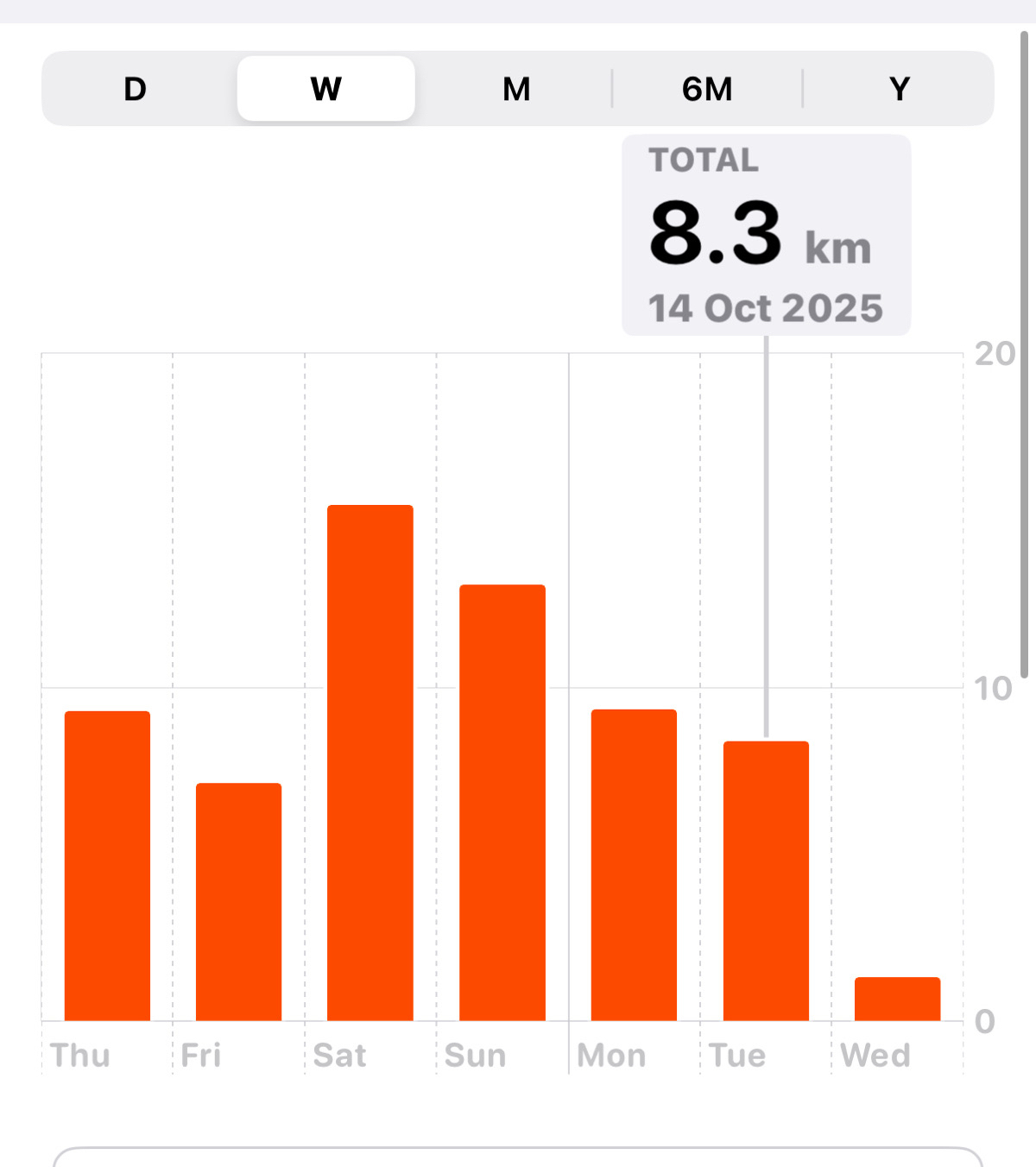Viewport: 1036px width, 1167px height.
Task: Switch to the Y yearly view
Action: pyautogui.click(x=899, y=89)
